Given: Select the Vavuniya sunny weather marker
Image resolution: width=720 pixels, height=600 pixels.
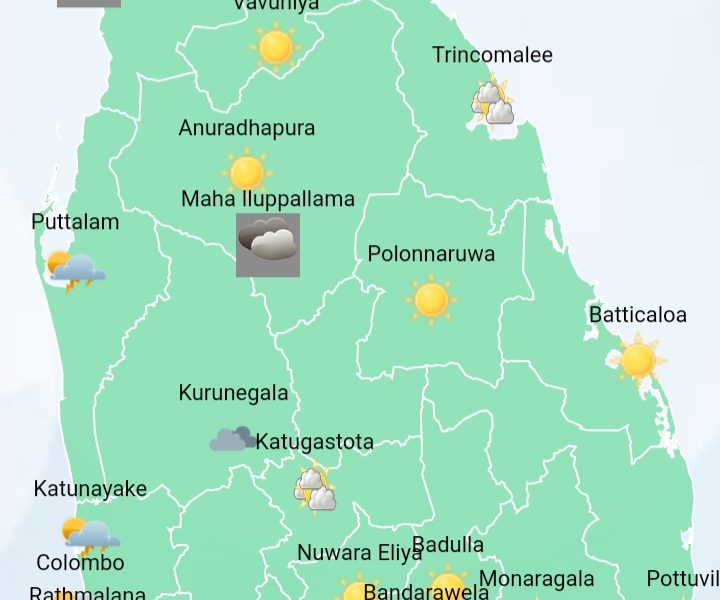Looking at the screenshot, I should 275,46.
